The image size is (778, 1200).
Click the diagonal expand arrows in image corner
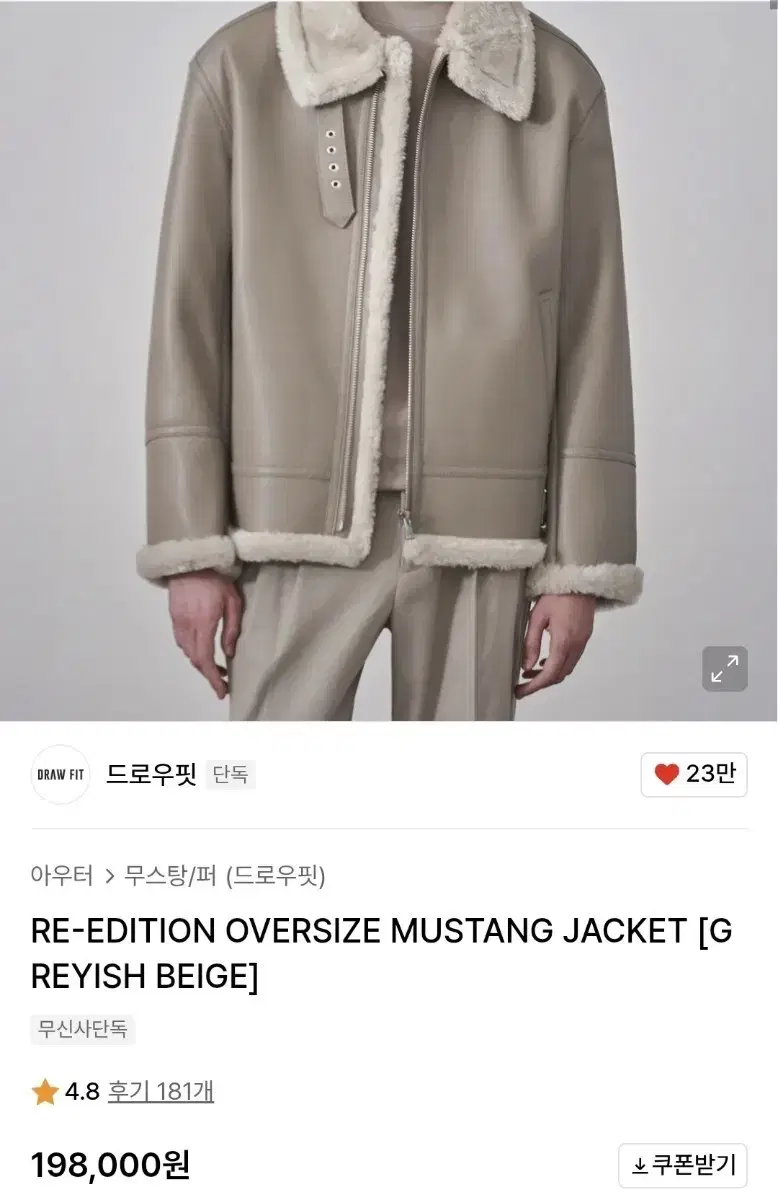click(x=723, y=667)
